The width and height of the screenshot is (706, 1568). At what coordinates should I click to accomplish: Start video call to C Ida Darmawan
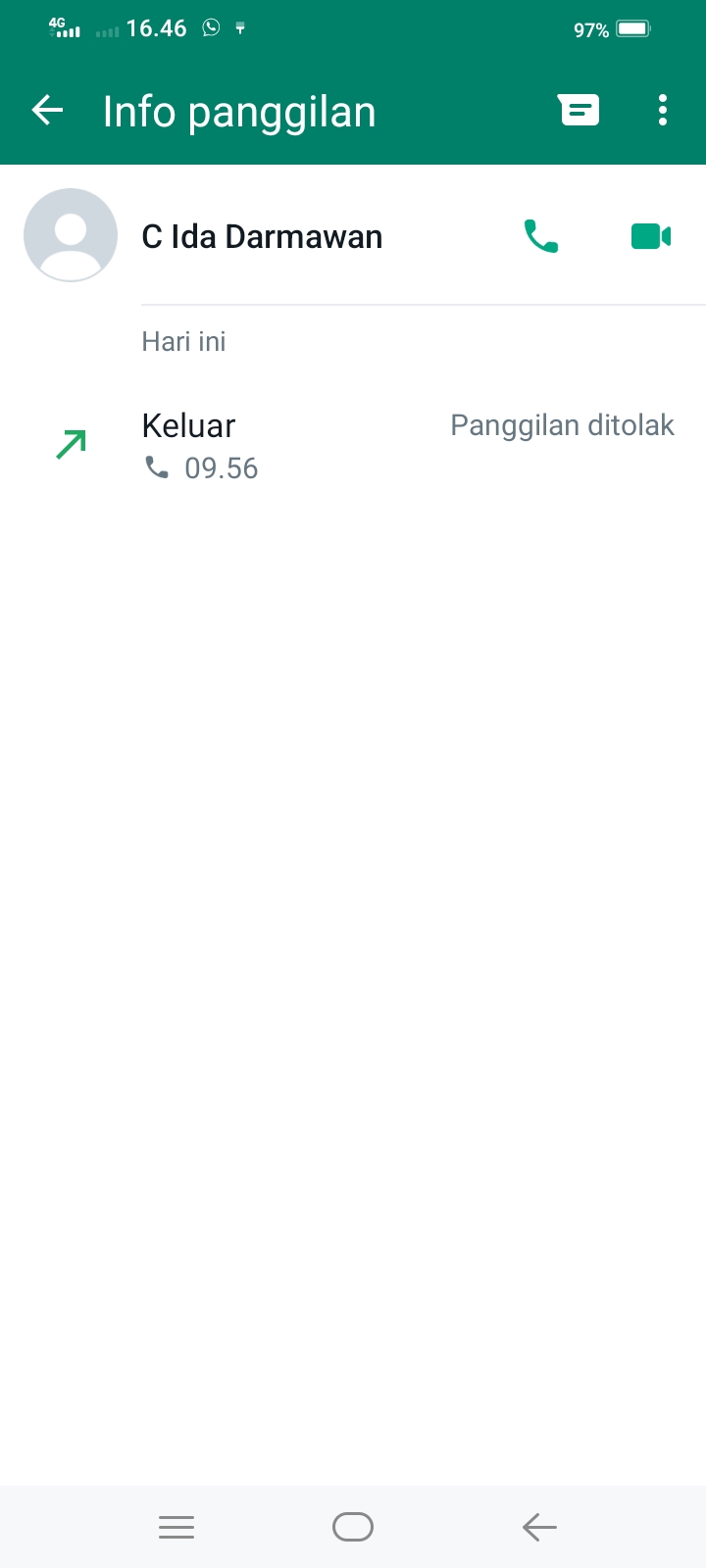coord(651,236)
